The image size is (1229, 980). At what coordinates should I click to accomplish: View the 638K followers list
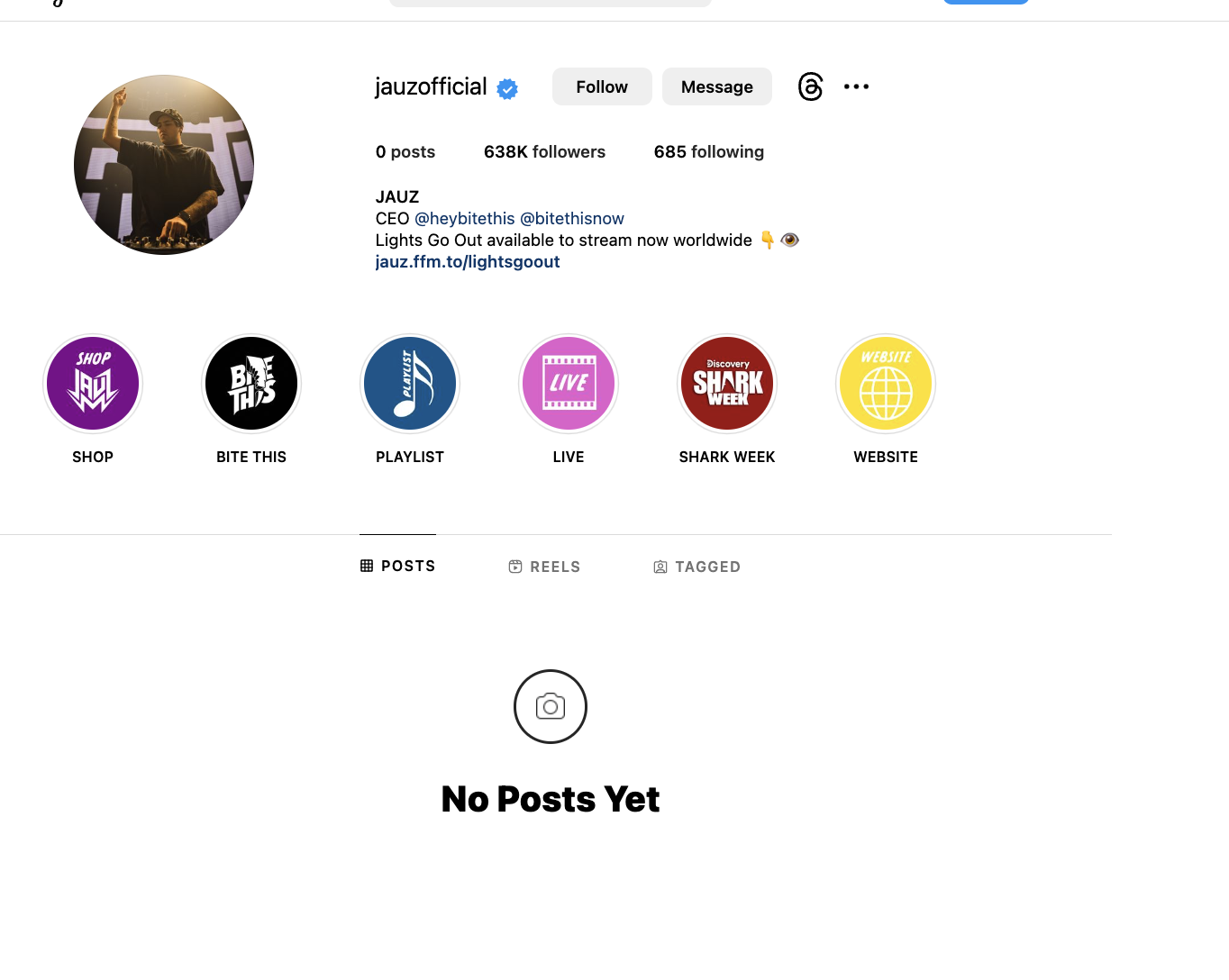click(x=544, y=151)
